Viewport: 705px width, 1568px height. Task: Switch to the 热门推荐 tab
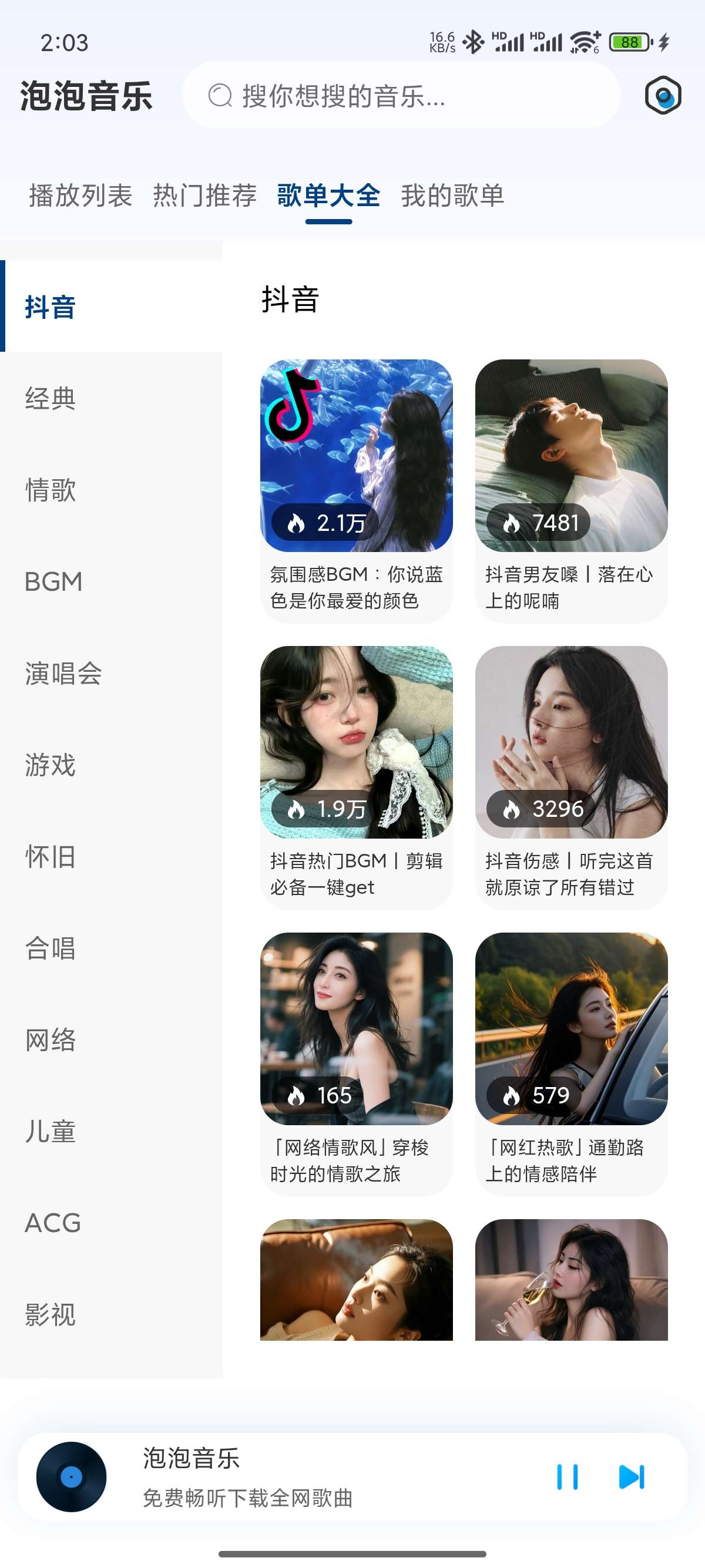tap(204, 196)
